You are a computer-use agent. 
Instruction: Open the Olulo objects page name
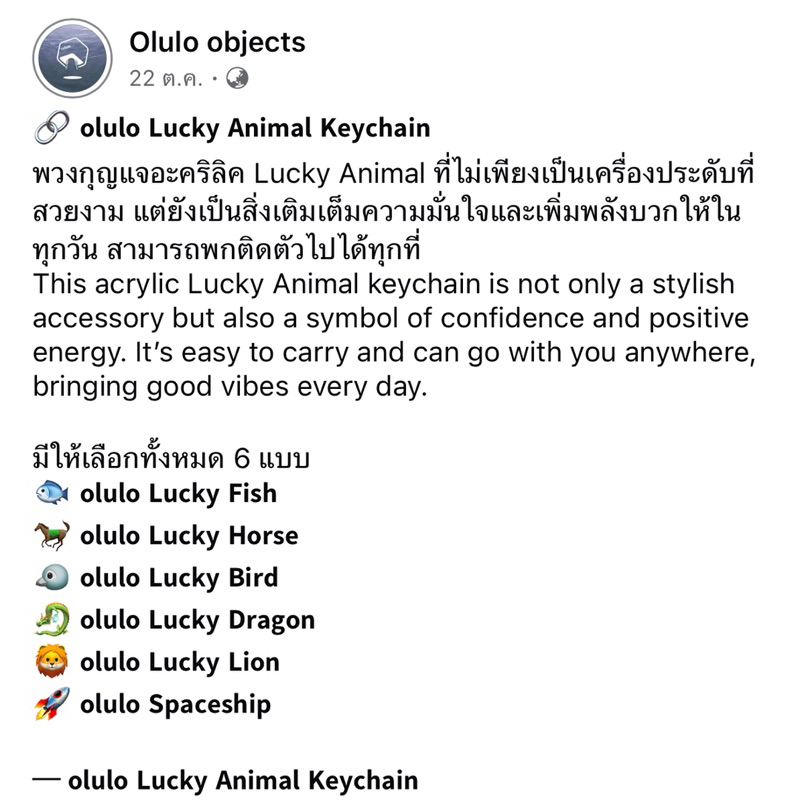217,42
